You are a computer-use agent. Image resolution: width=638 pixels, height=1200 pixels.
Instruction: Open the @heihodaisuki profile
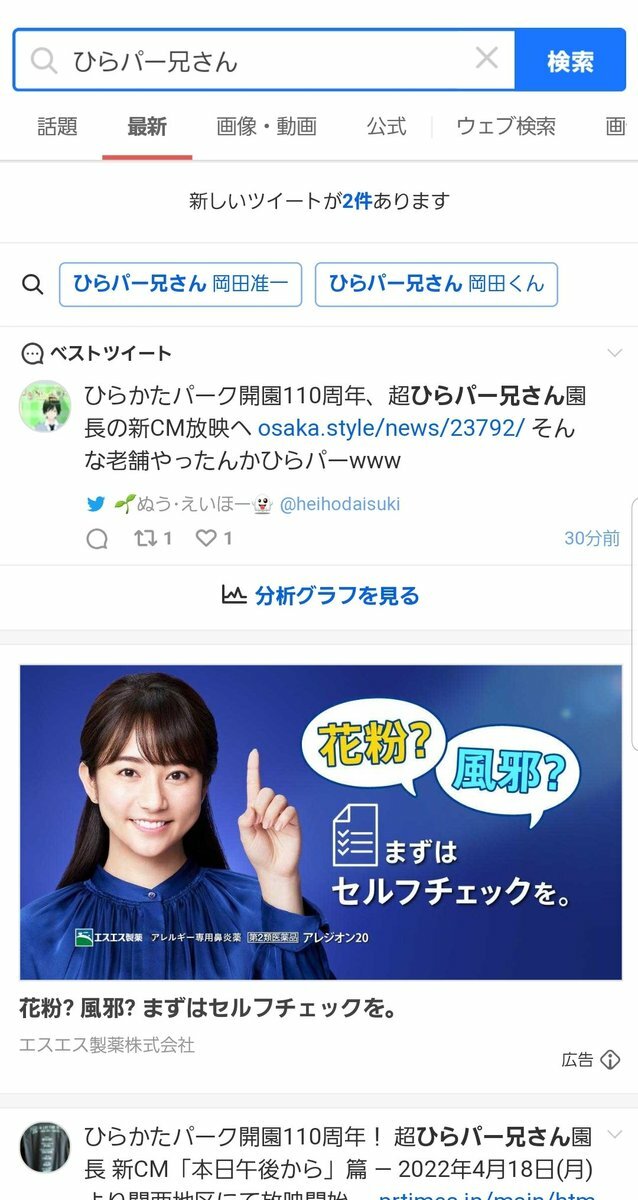340,504
